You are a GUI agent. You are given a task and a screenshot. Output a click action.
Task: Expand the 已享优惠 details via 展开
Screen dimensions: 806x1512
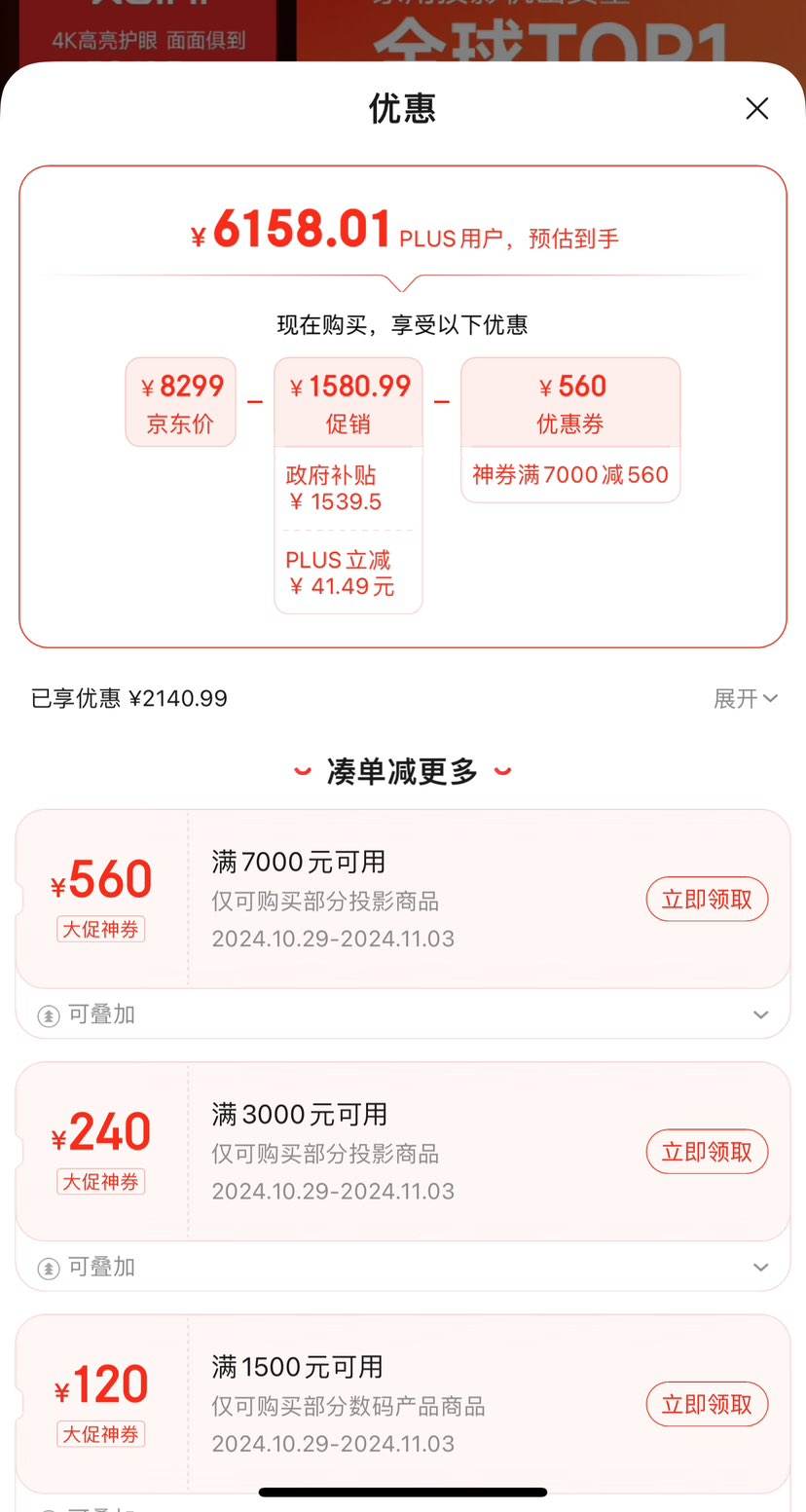point(748,698)
